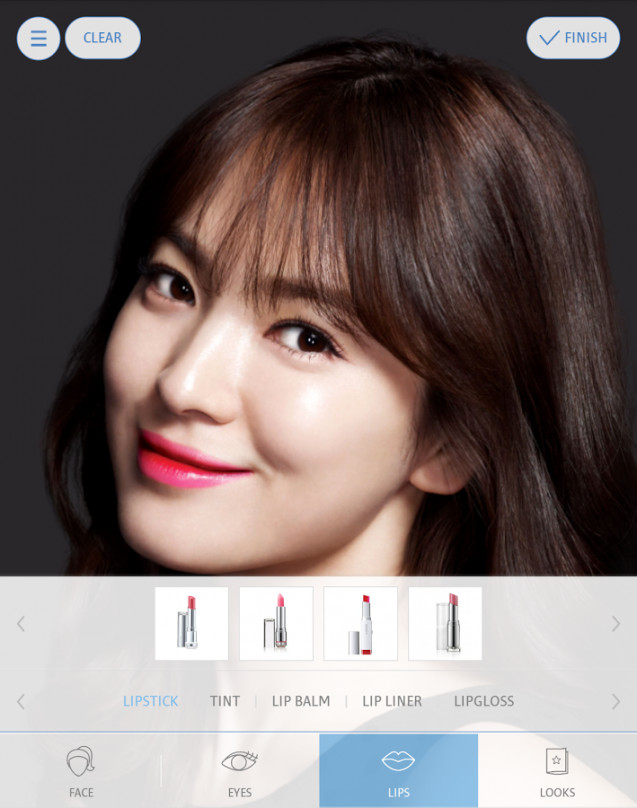Pick the fourth lipstick product
Viewport: 637px width, 808px height.
[x=445, y=623]
